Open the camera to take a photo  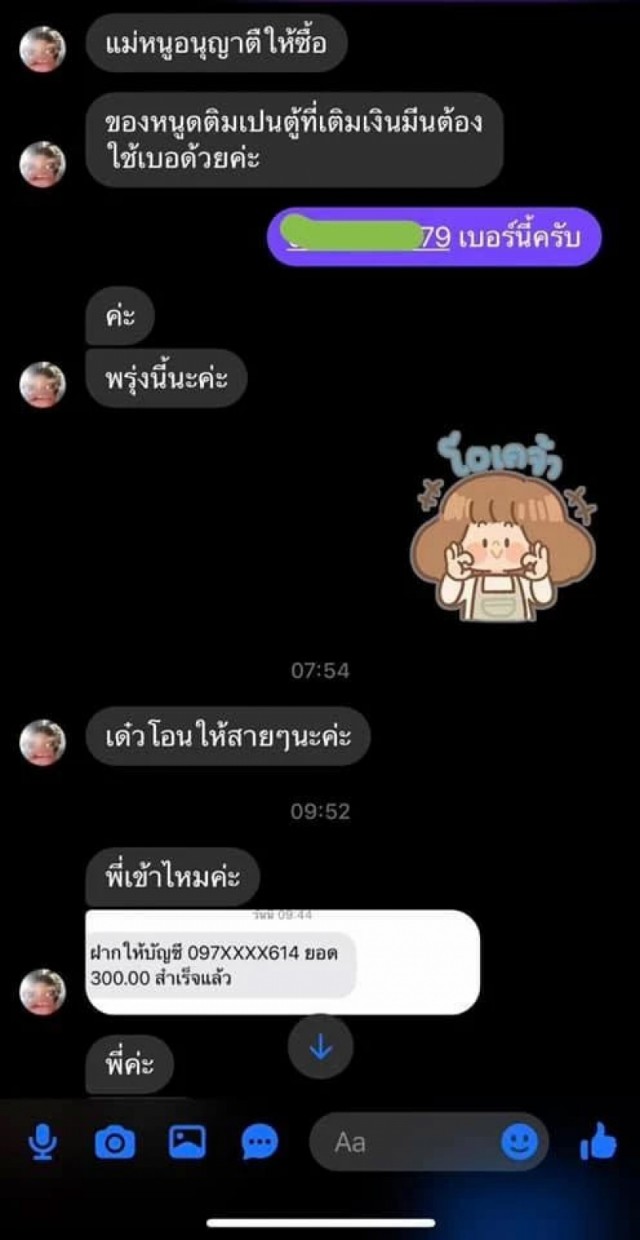point(115,1142)
